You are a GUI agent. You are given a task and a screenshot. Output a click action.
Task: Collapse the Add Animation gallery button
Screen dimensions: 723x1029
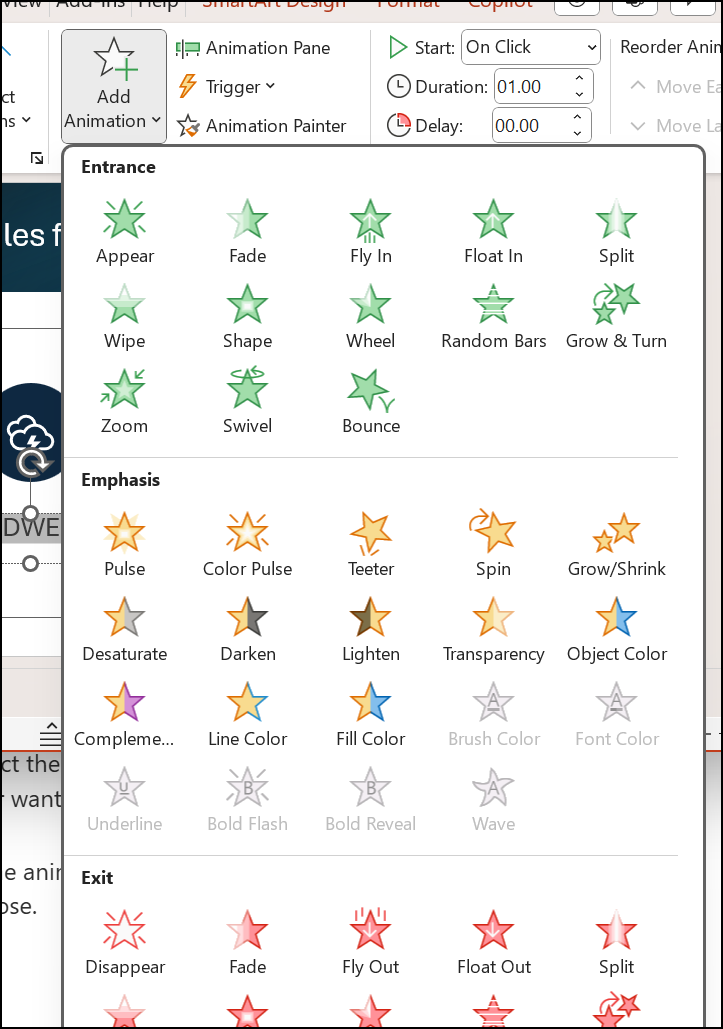113,86
